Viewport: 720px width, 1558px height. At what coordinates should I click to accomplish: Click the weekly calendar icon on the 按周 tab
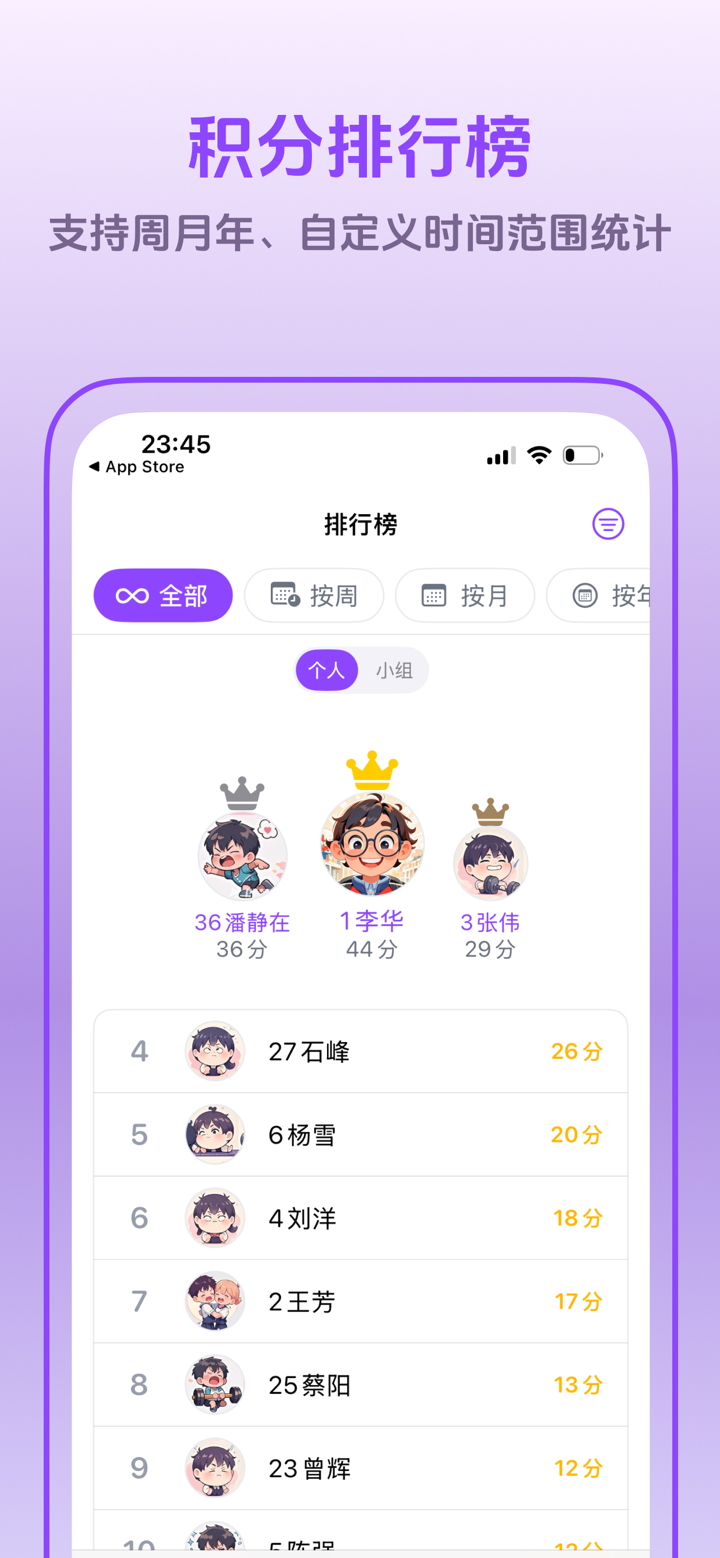pos(283,595)
